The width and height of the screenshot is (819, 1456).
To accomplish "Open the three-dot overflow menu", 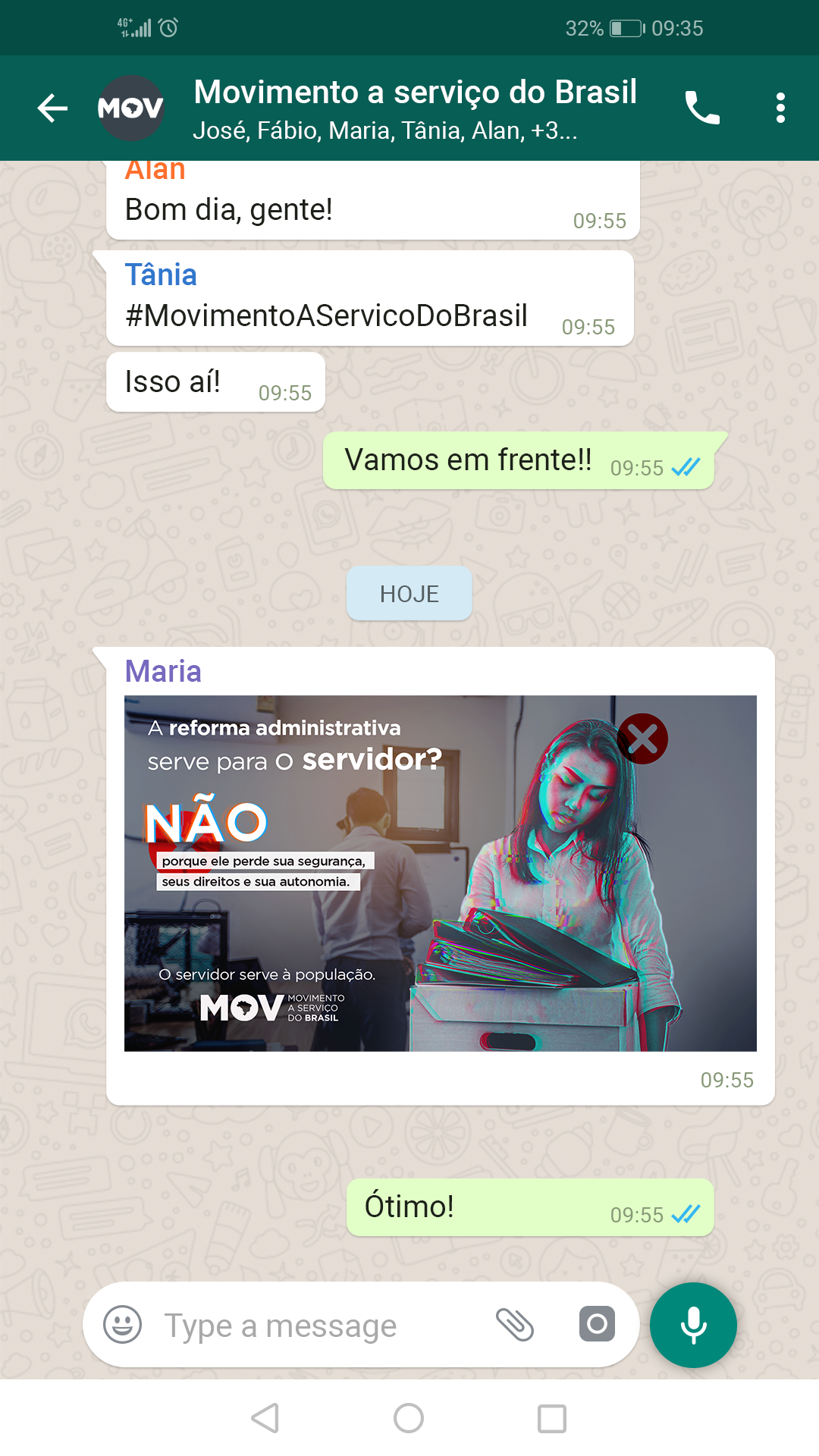I will coord(780,108).
